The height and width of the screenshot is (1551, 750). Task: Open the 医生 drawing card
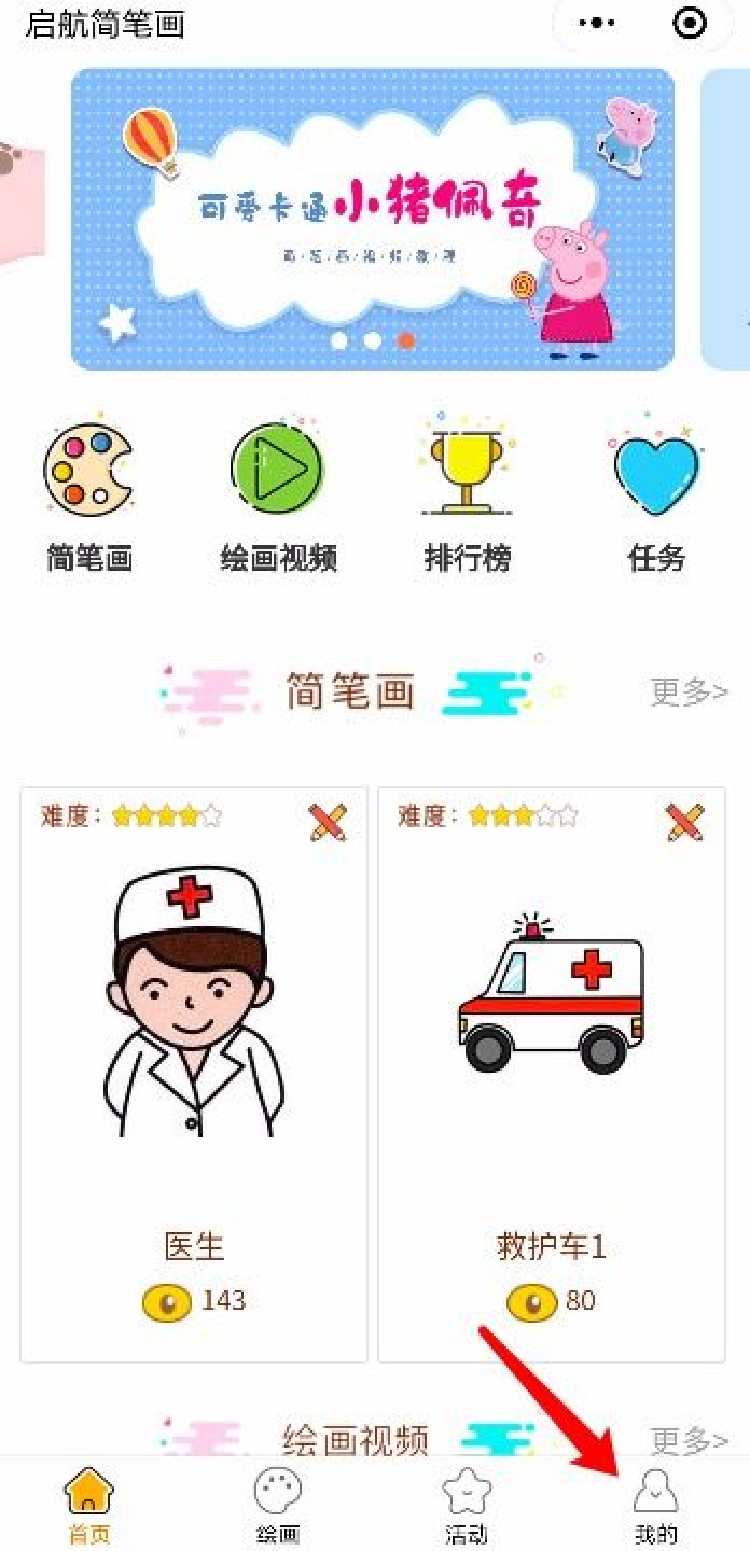(x=194, y=1074)
